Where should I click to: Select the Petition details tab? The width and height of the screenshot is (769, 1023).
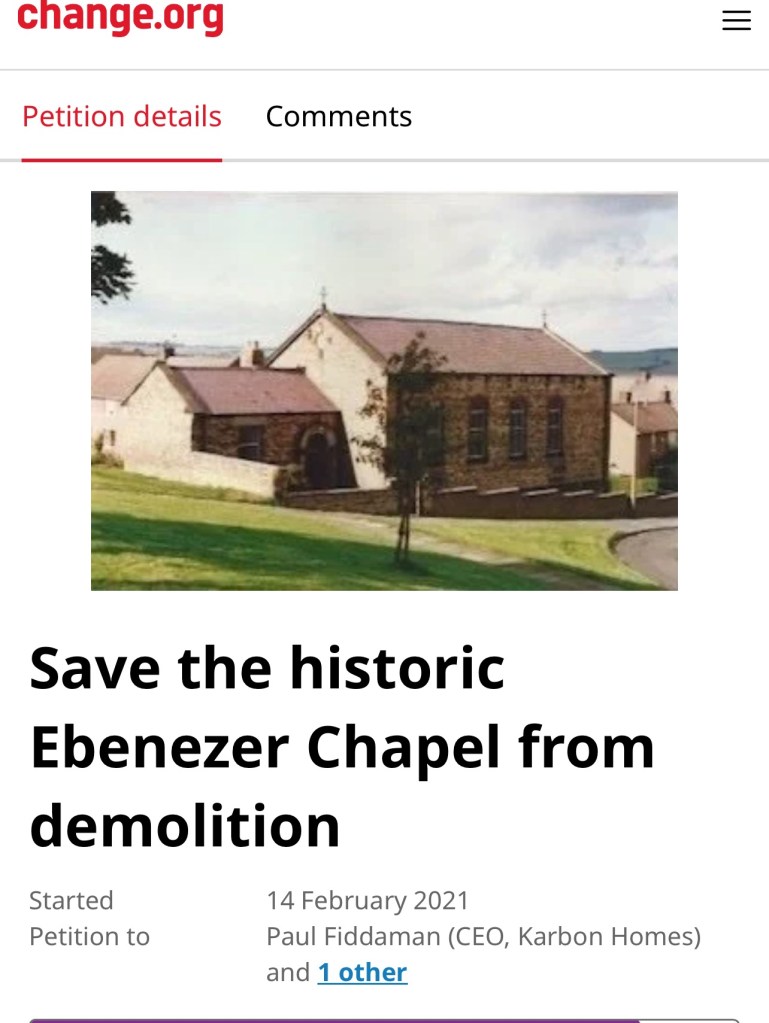(x=122, y=117)
